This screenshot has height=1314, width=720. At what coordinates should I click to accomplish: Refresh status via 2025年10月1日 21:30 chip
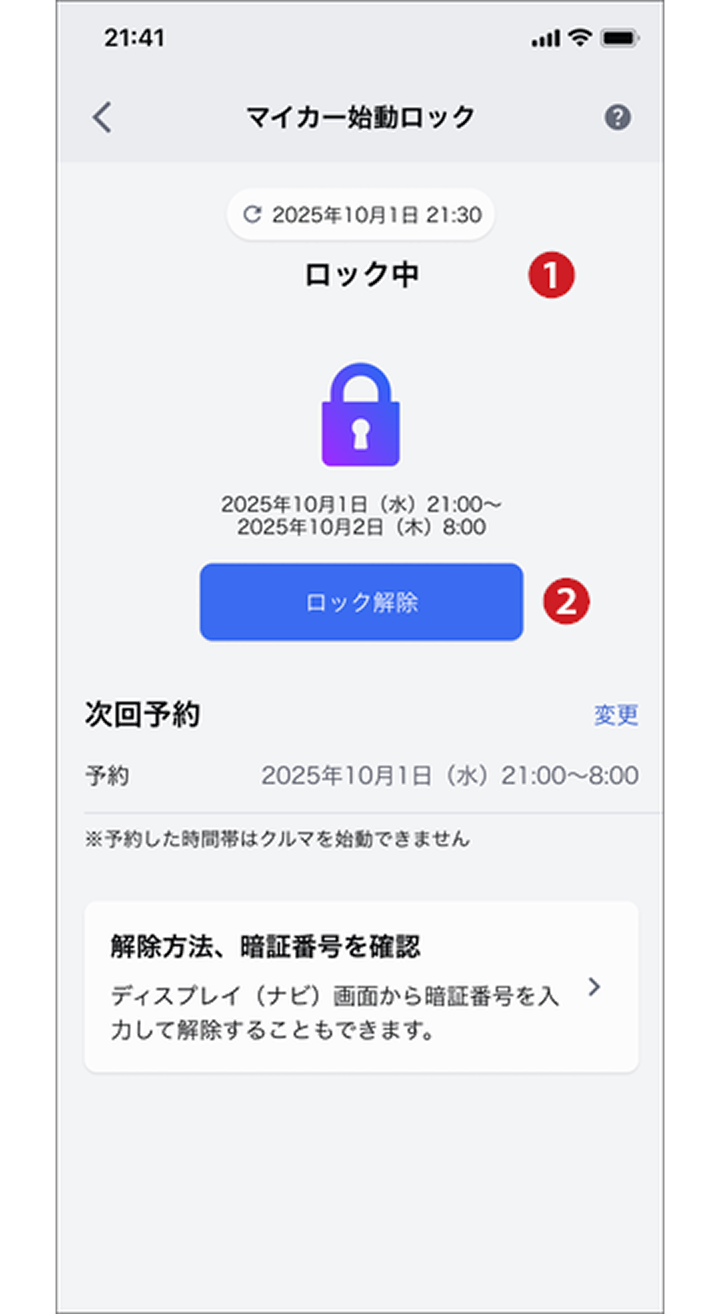tap(360, 214)
